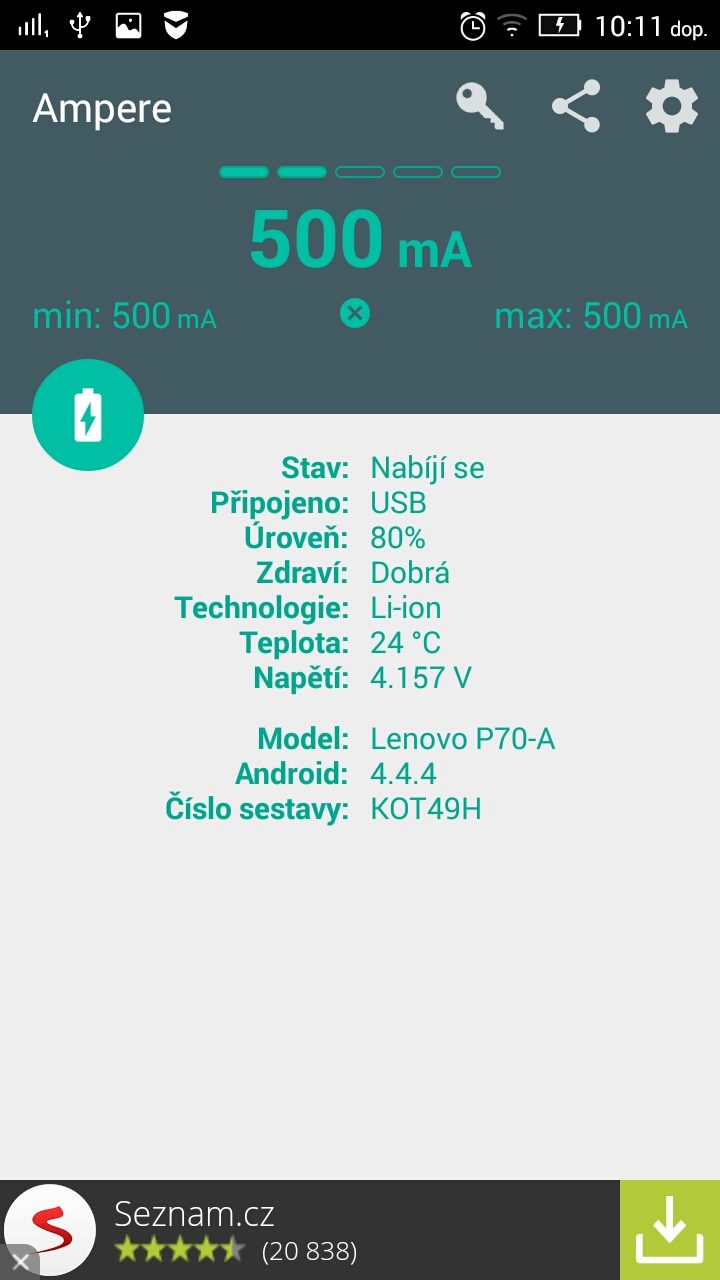Open the Seznam.cz ad
This screenshot has height=1280, width=720.
pyautogui.click(x=310, y=1230)
